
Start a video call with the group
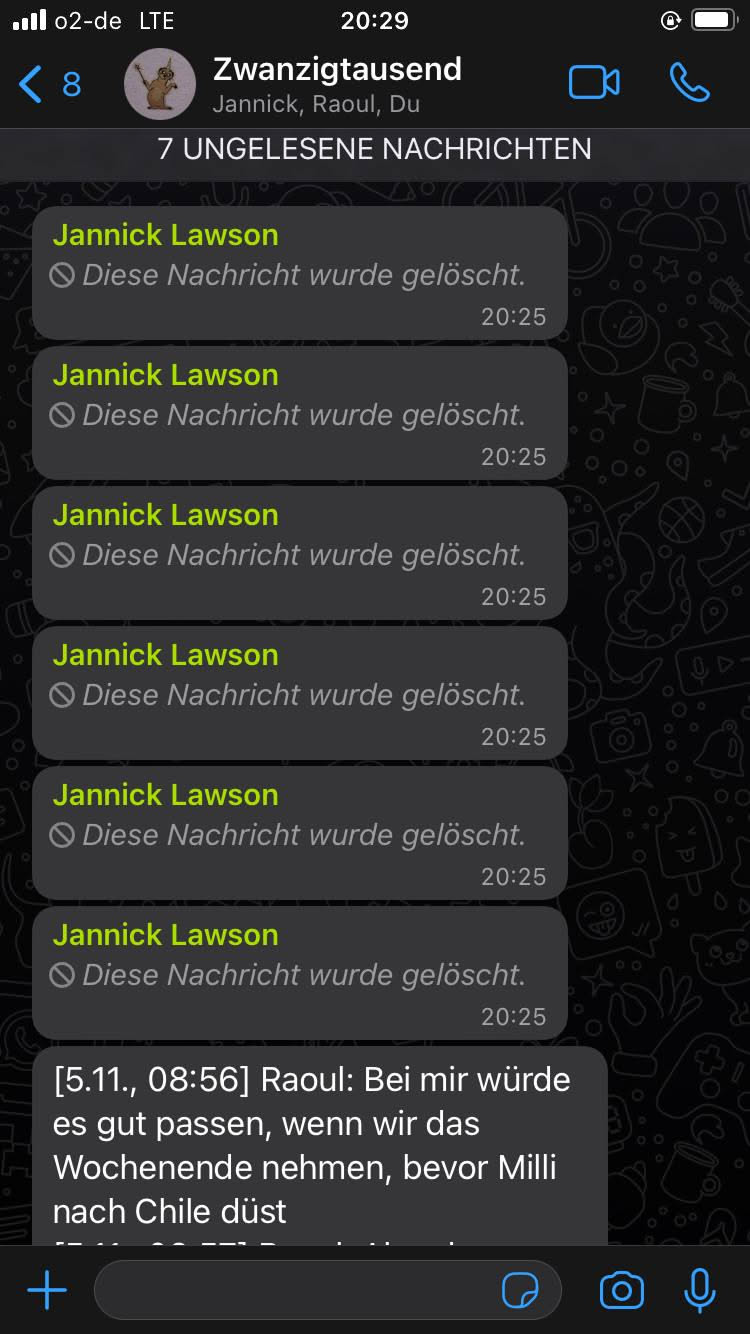coord(594,83)
